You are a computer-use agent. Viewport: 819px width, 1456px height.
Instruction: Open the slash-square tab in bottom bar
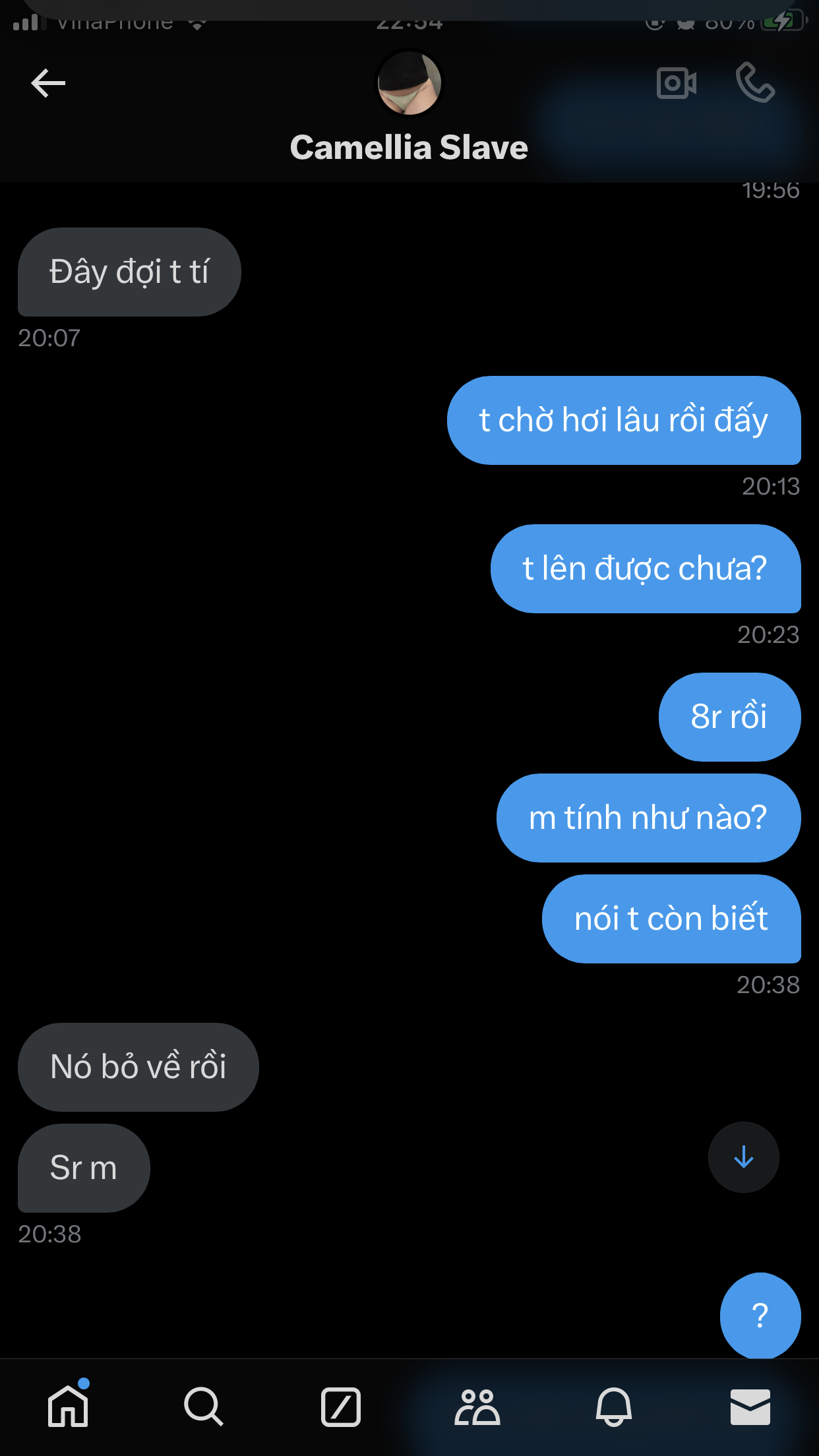coord(340,1407)
